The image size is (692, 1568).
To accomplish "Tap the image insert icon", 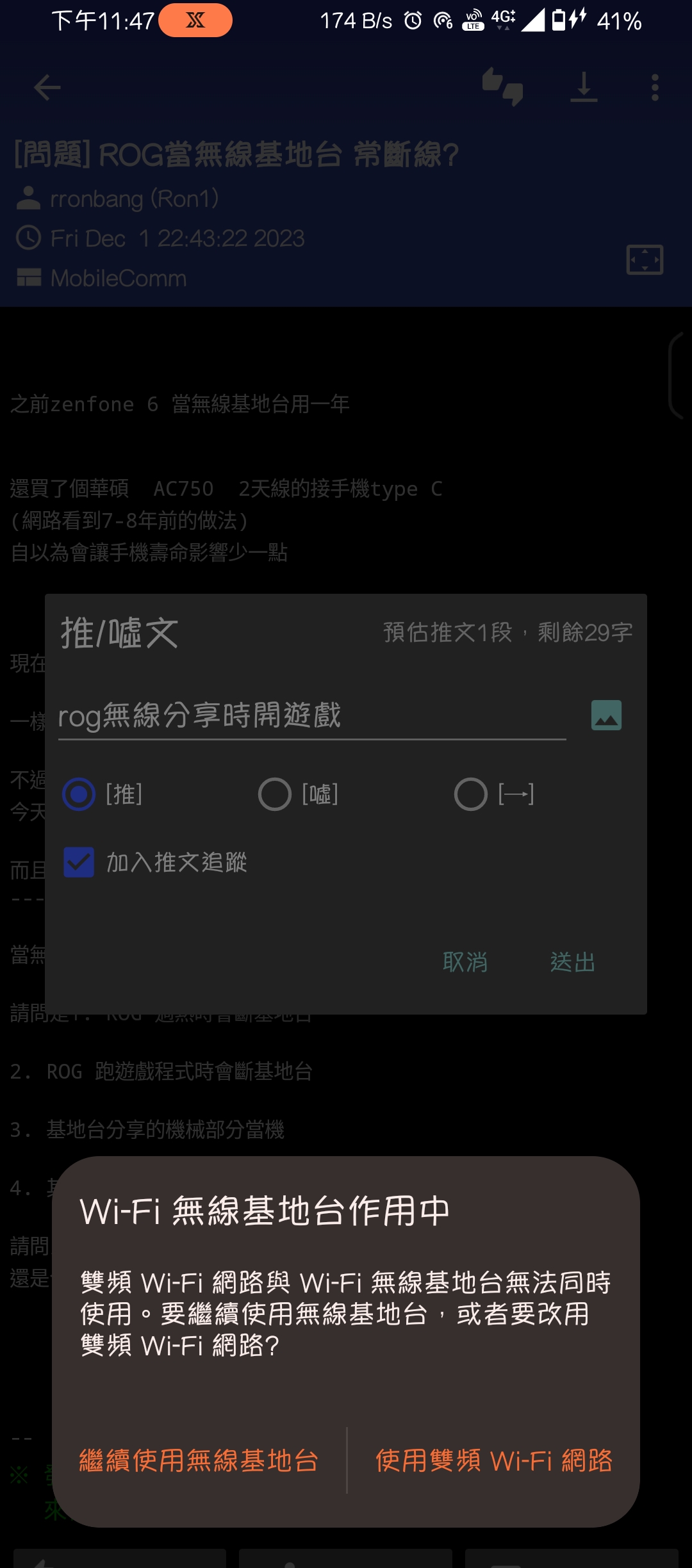I will 606,715.
